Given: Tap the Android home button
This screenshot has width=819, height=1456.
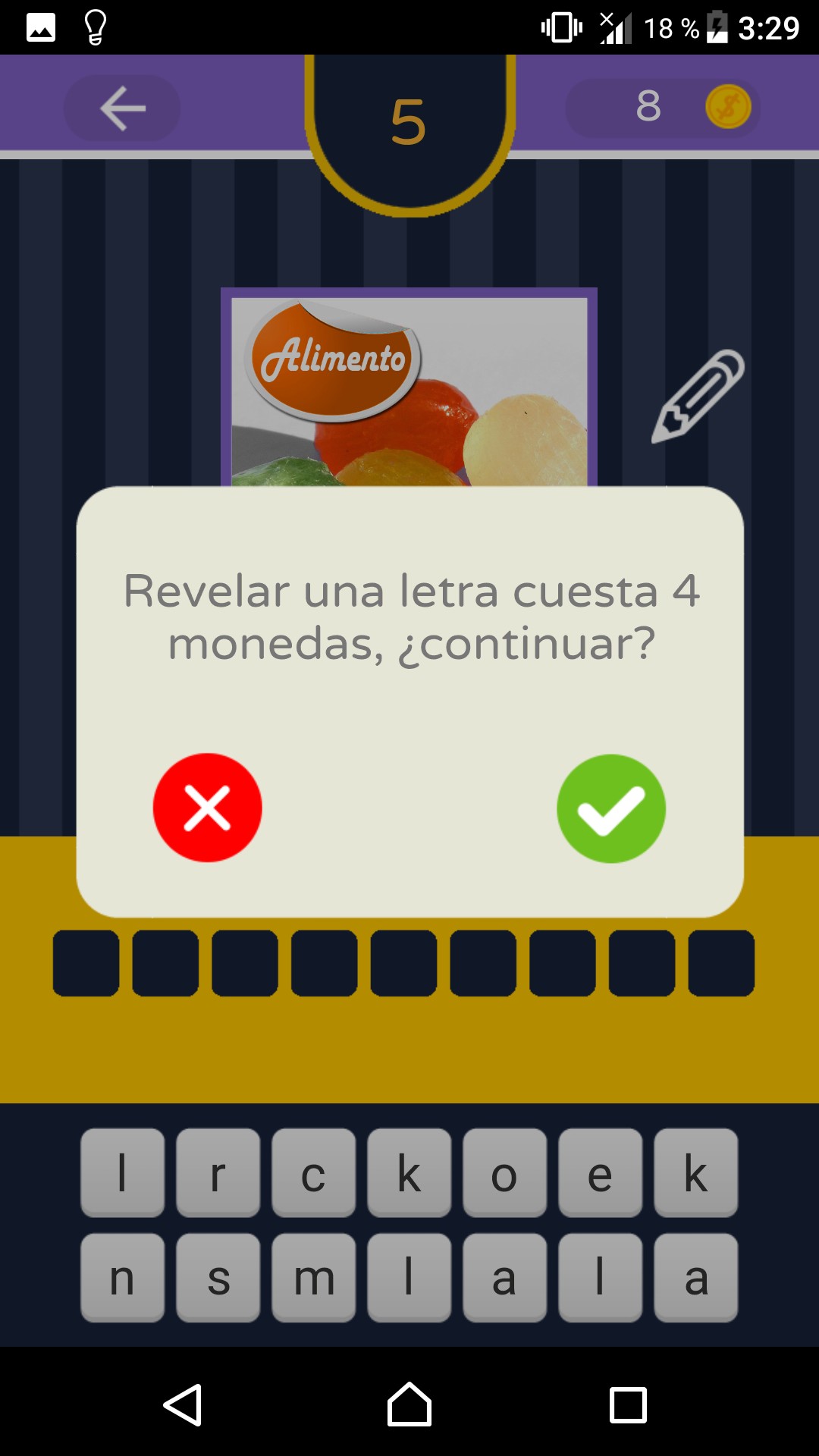Looking at the screenshot, I should (x=409, y=1404).
